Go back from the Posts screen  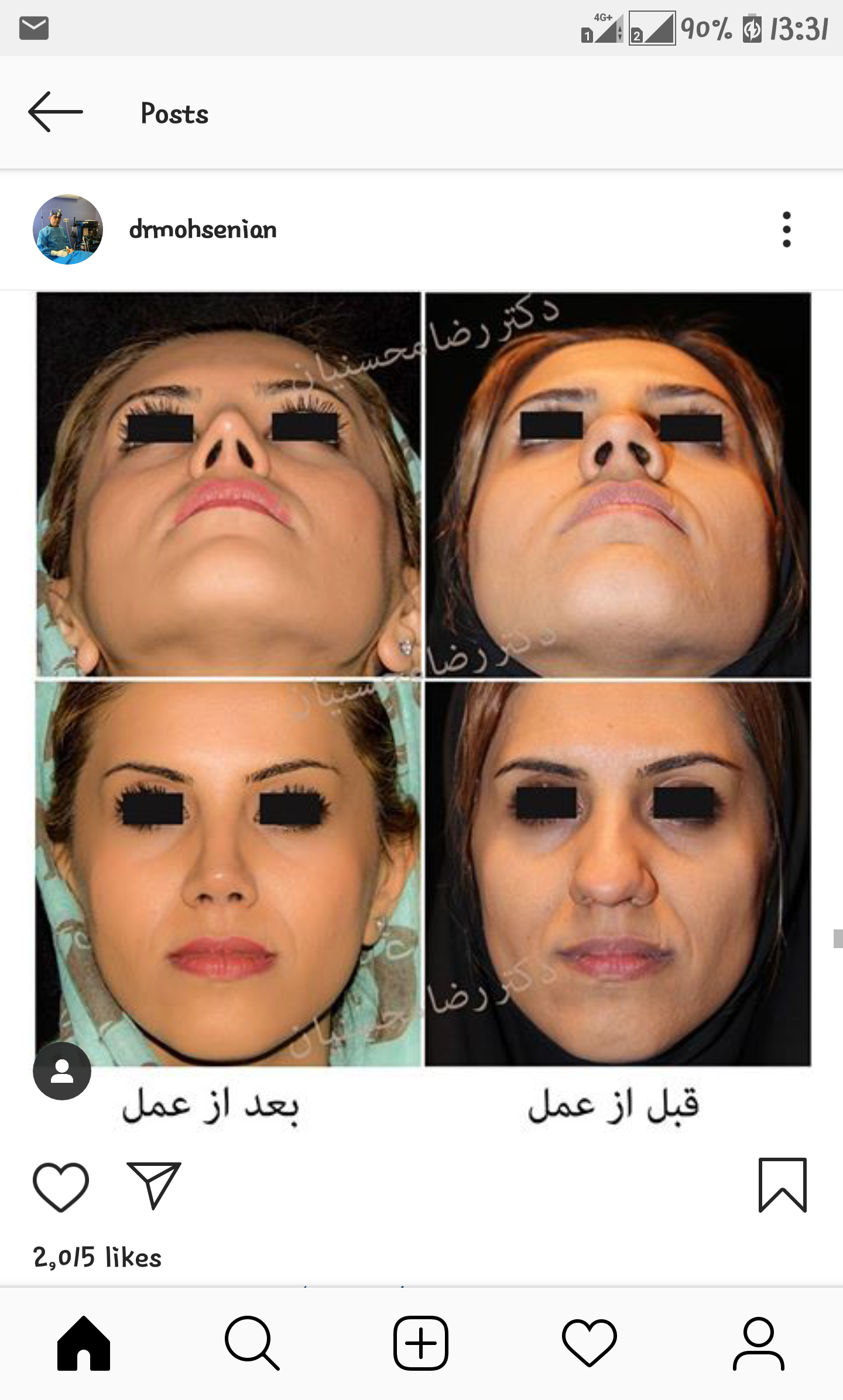pos(56,112)
